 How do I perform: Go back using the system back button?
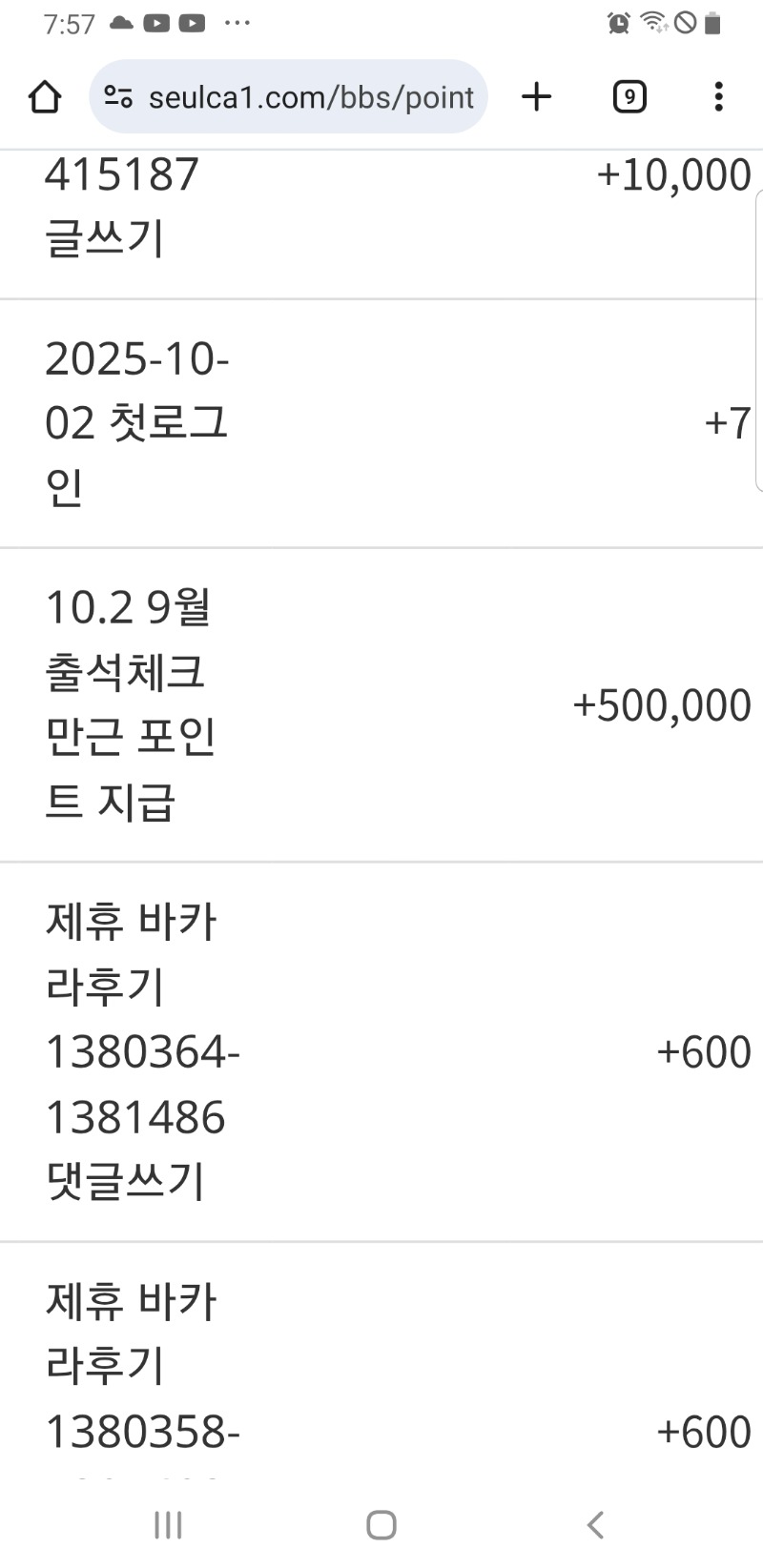(595, 1525)
